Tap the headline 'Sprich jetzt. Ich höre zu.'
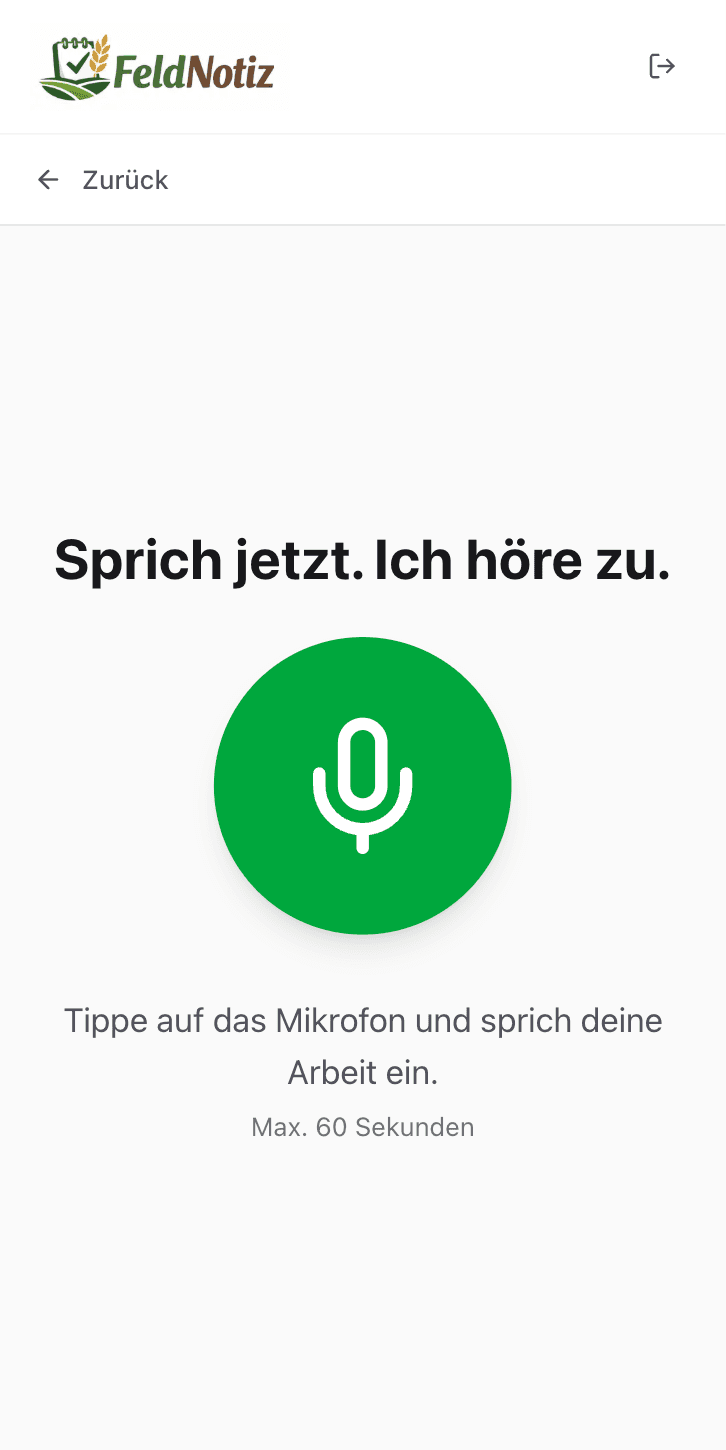 [x=363, y=560]
